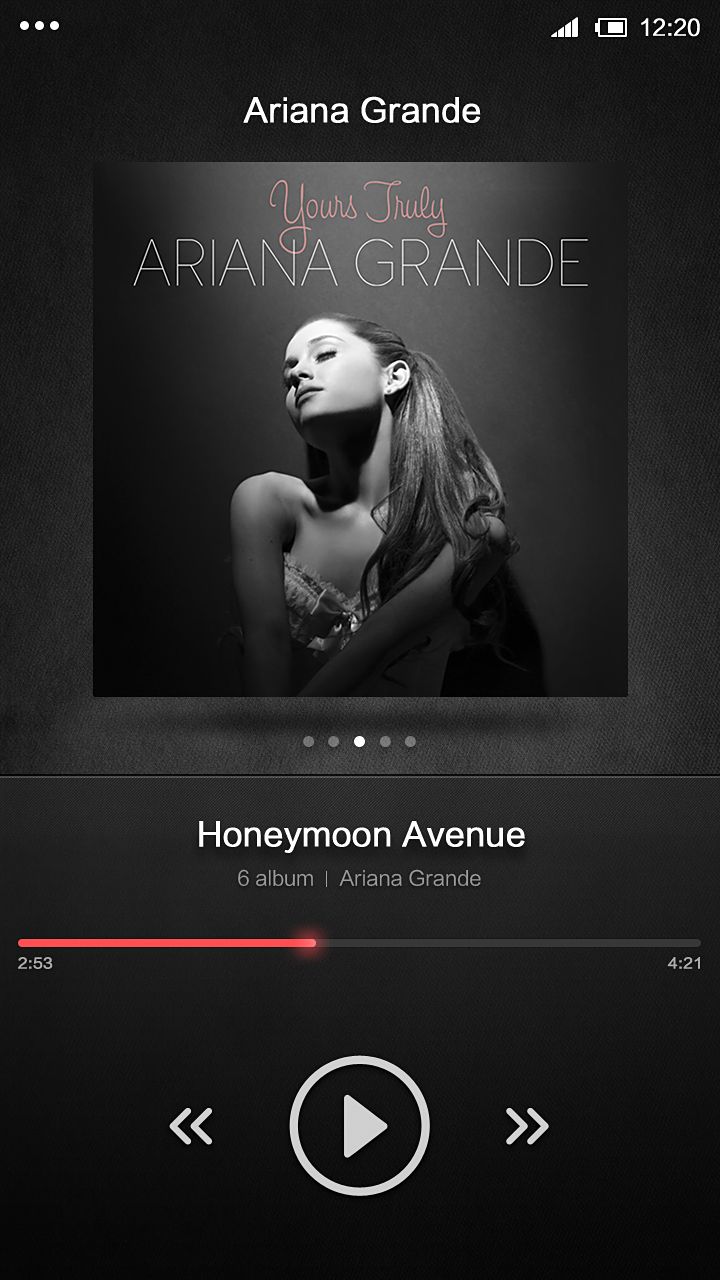Start playing Honeymoon Avenue

click(x=359, y=1126)
